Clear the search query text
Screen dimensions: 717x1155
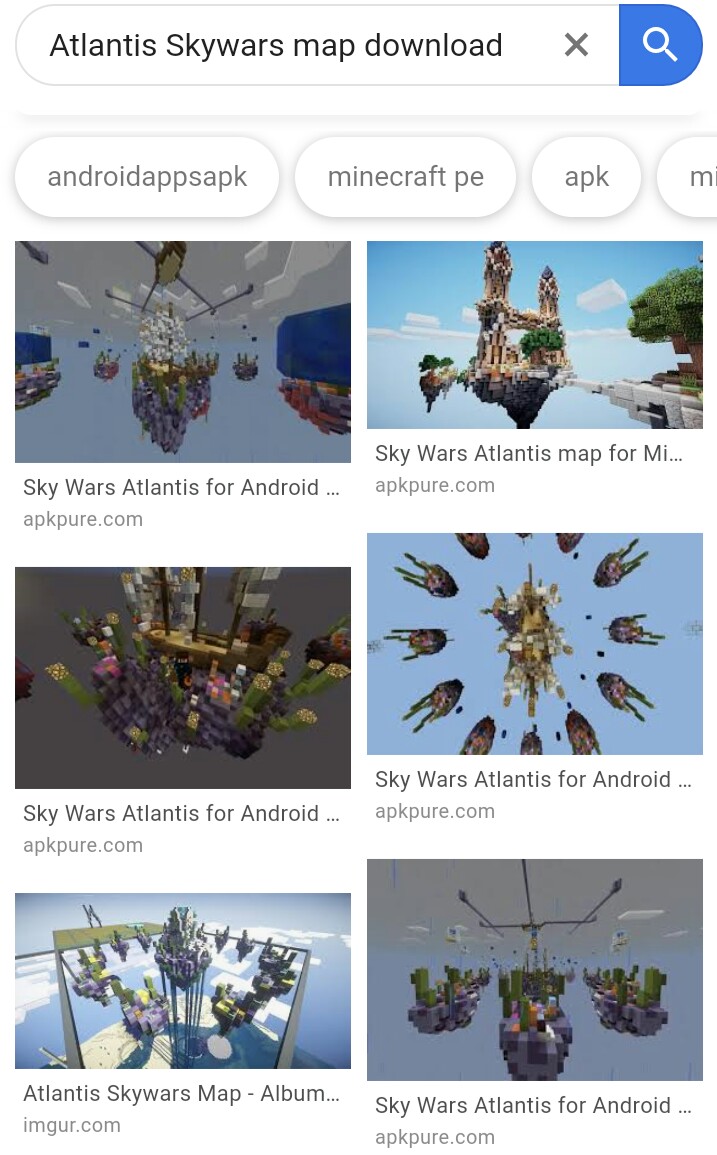click(x=576, y=45)
